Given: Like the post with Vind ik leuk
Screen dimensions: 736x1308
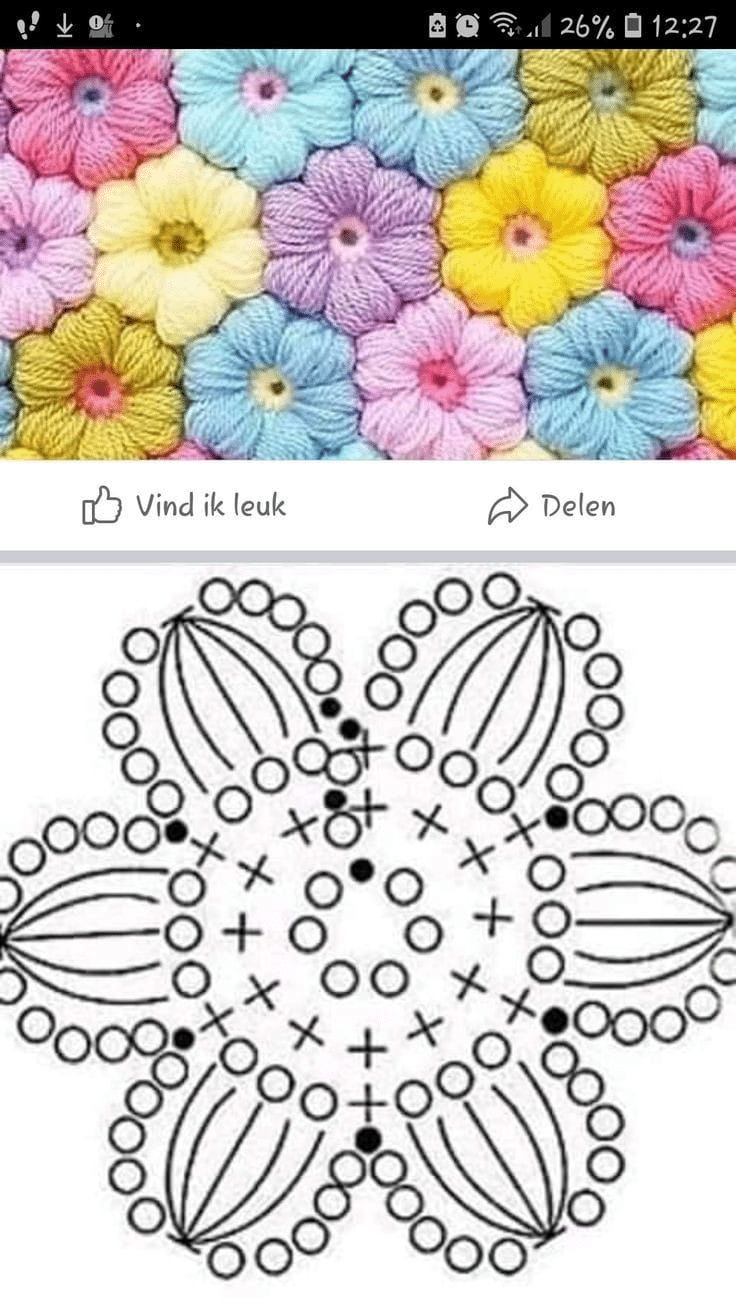Looking at the screenshot, I should click(184, 506).
